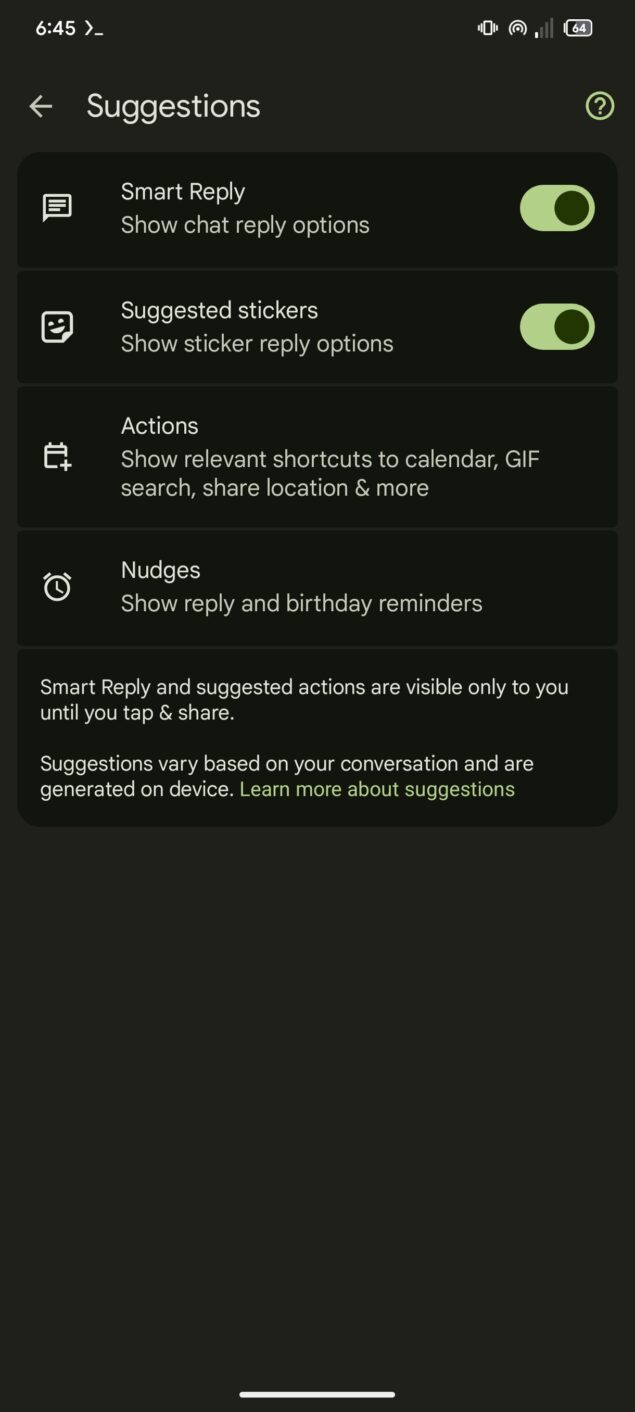The height and width of the screenshot is (1412, 635).
Task: Open the help icon
Action: point(599,106)
